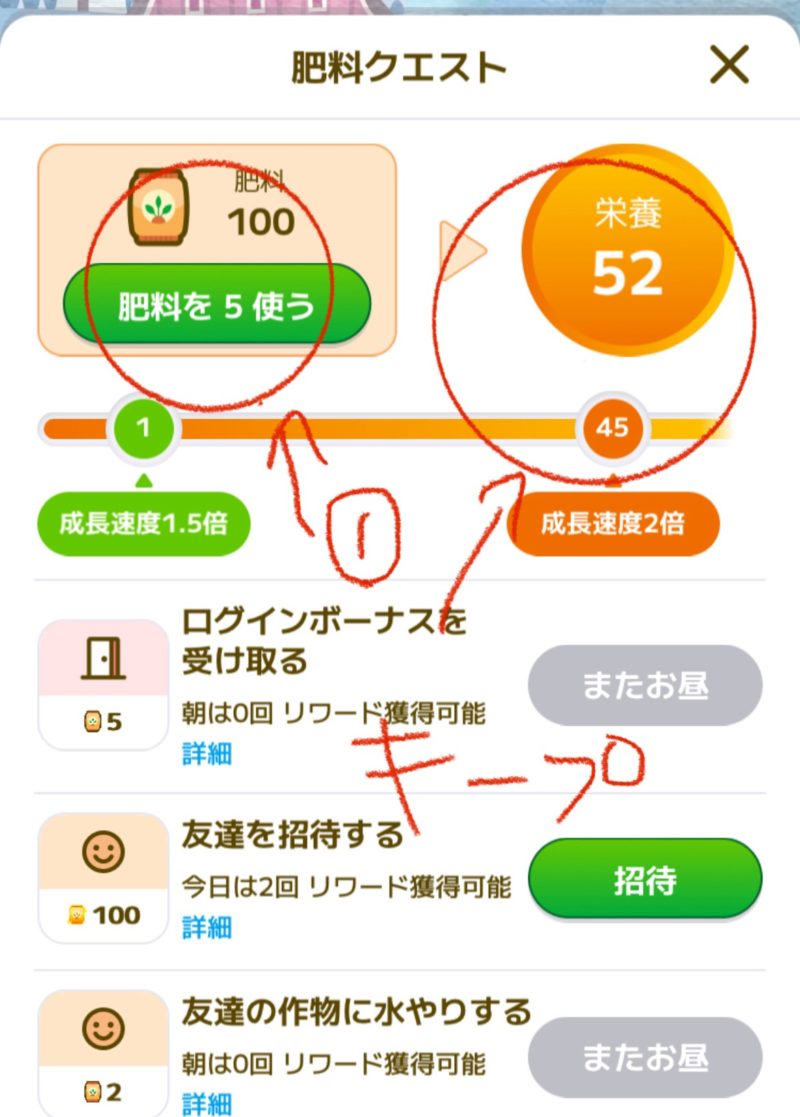Open 詳細 under ログインボーナスを受け取る

206,752
